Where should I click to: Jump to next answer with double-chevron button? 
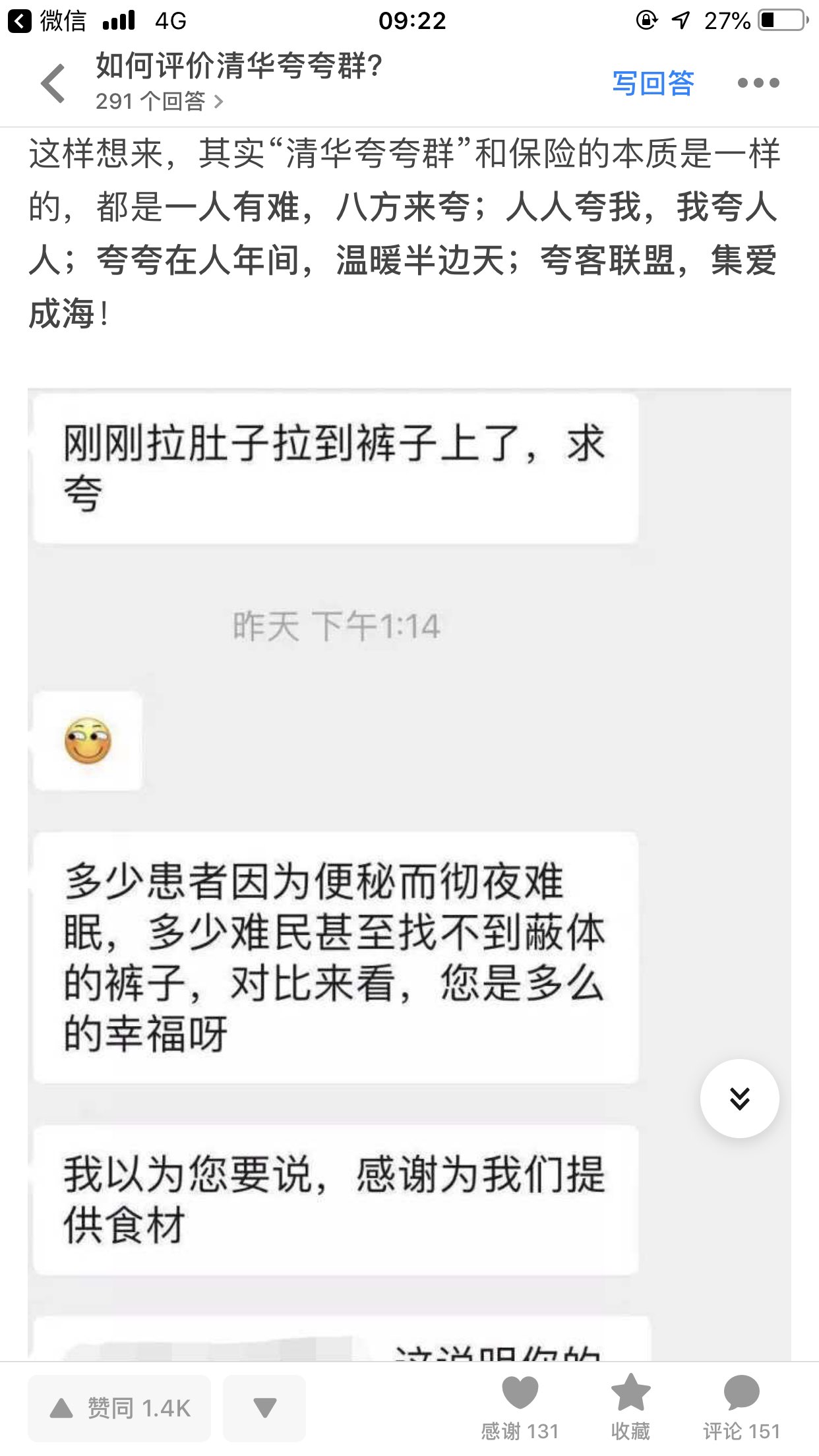[739, 1098]
